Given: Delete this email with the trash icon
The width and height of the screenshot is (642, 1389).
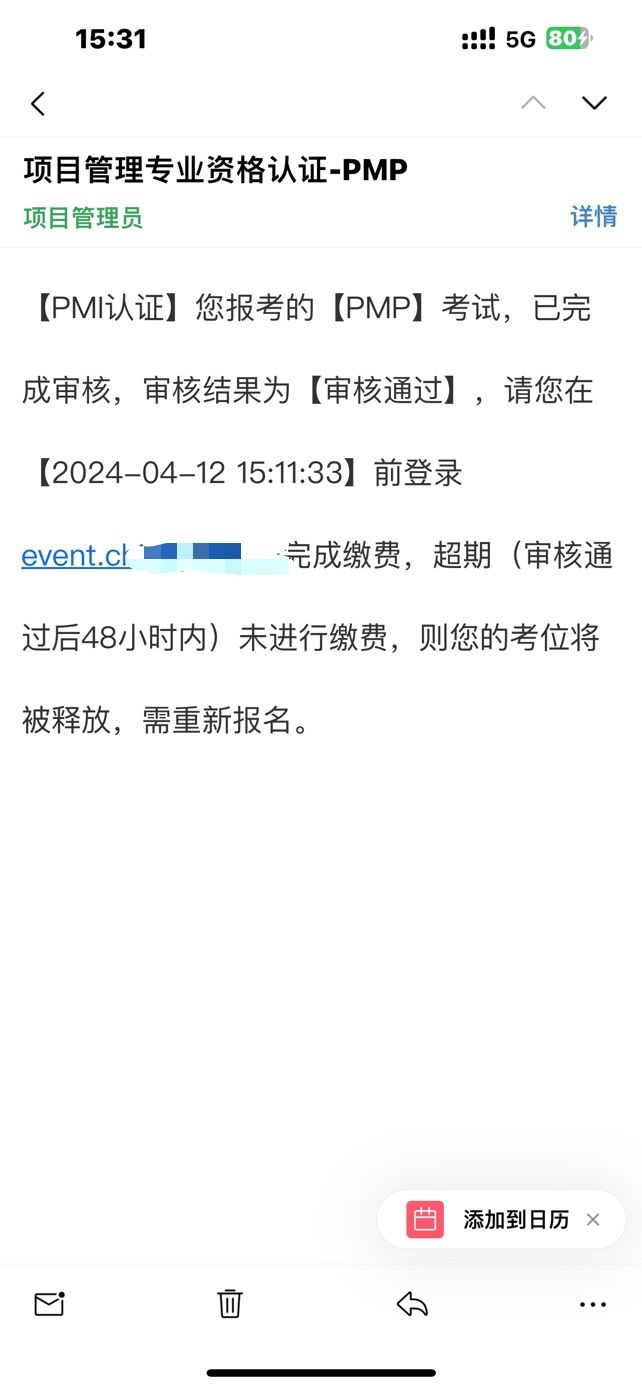Looking at the screenshot, I should click(x=230, y=1304).
